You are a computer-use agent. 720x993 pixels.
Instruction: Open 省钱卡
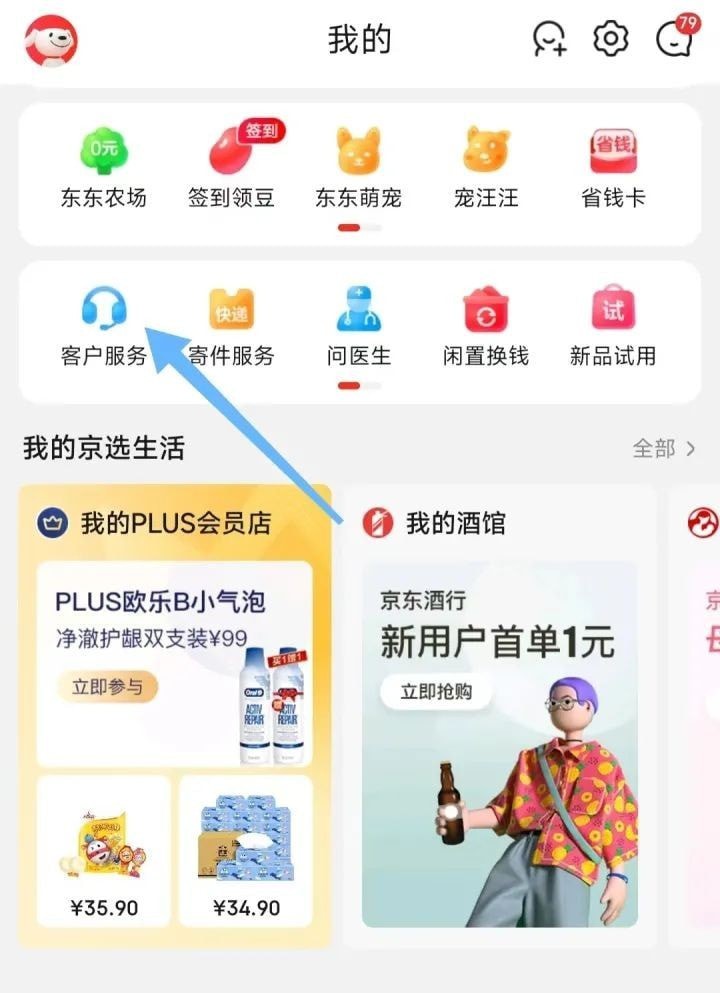coord(613,169)
